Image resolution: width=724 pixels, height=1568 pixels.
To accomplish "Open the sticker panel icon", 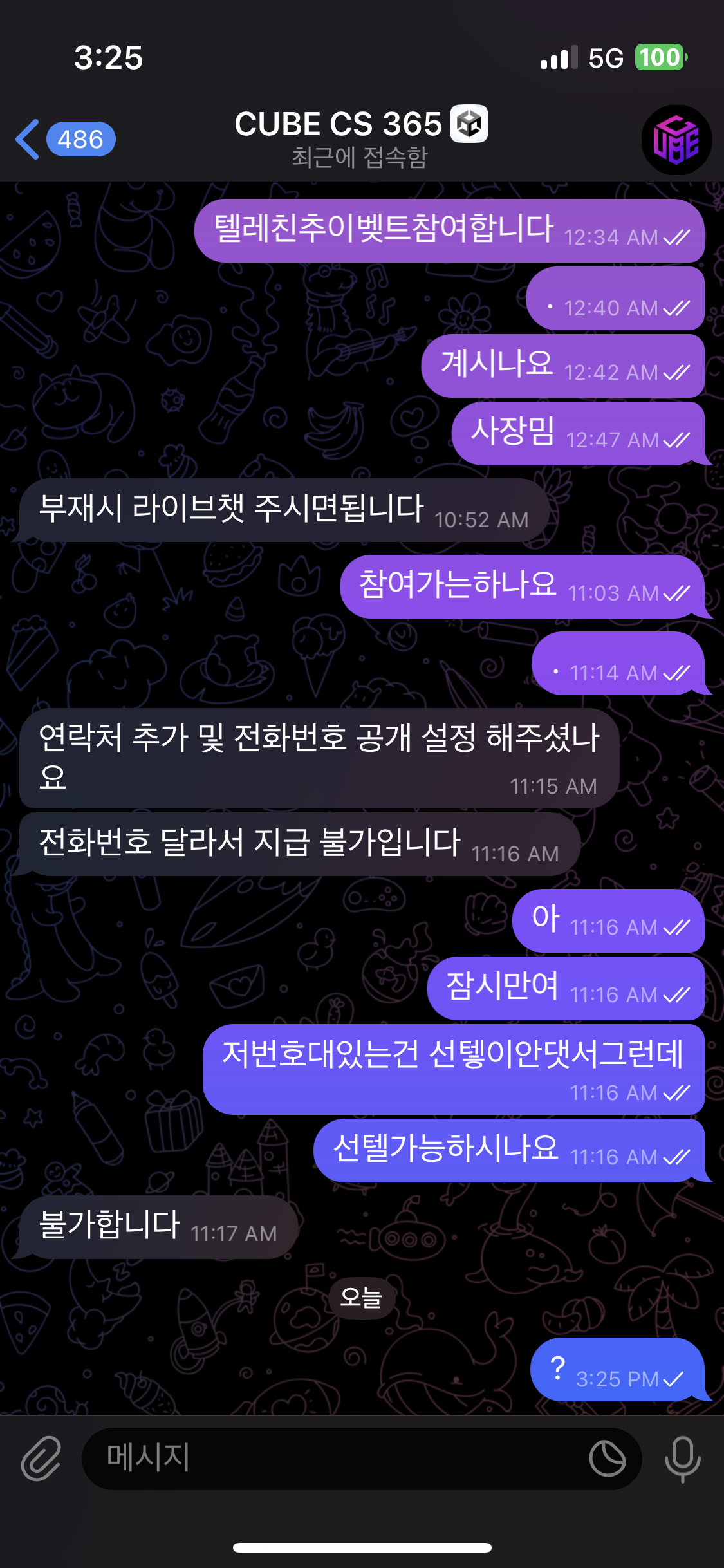I will (x=607, y=1458).
